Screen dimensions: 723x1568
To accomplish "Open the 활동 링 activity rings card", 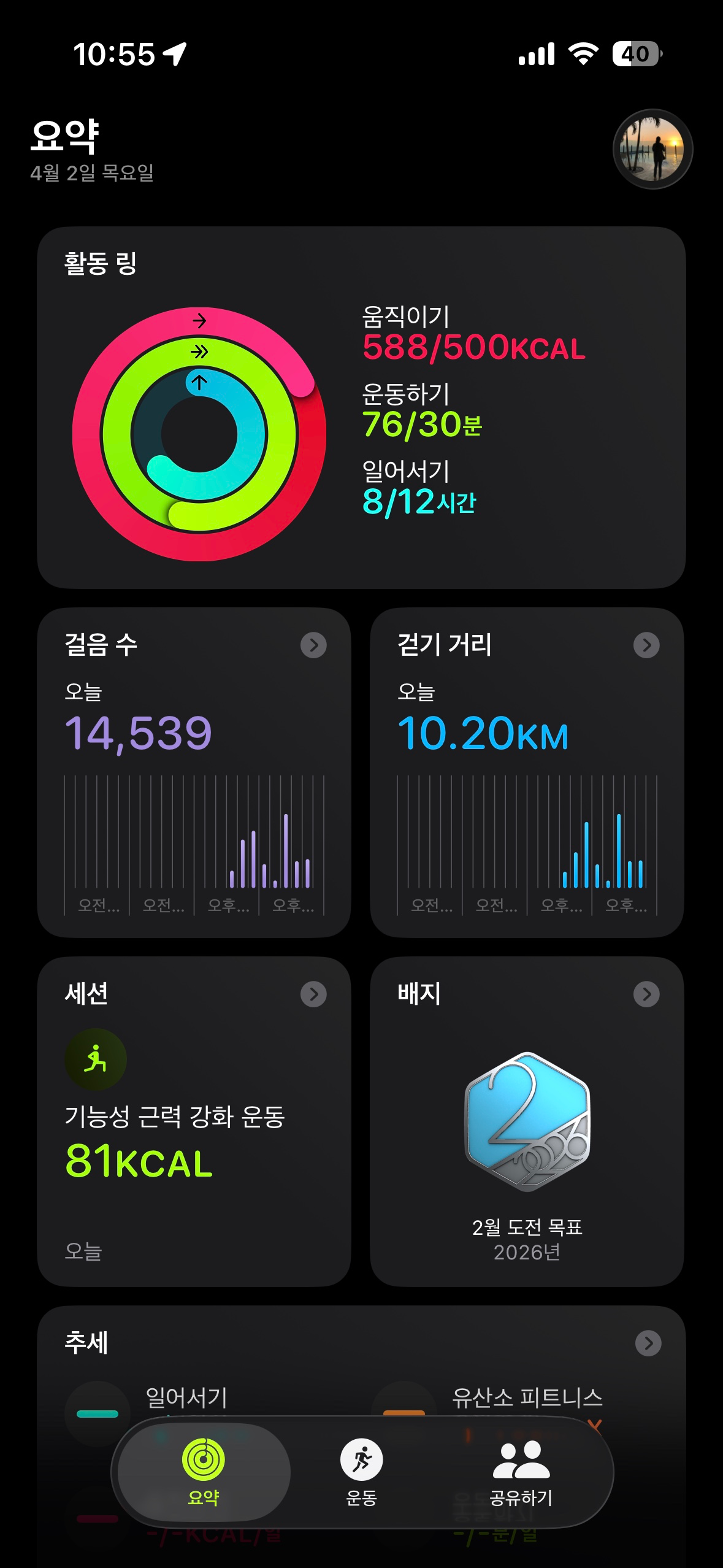I will pyautogui.click(x=361, y=407).
